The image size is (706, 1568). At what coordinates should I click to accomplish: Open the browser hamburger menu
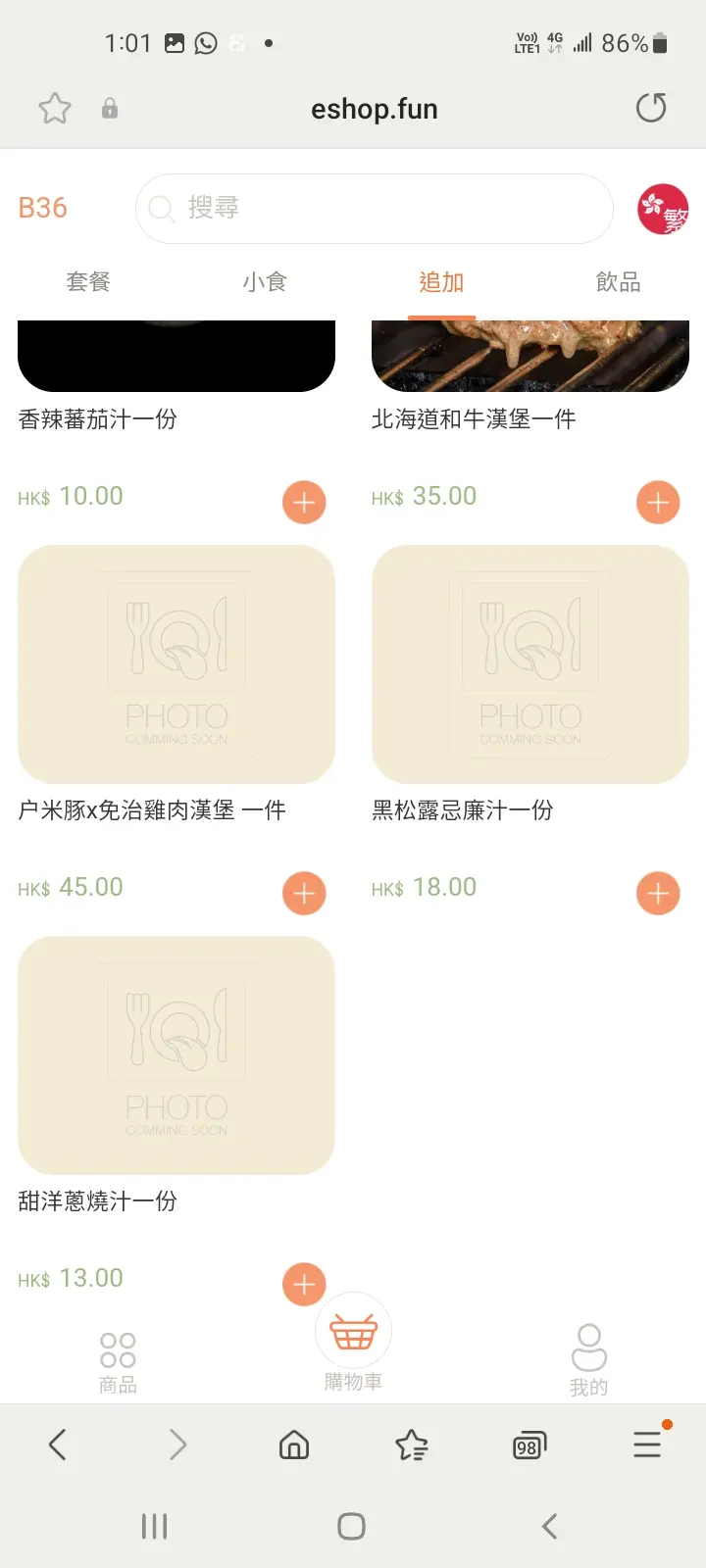click(x=647, y=1444)
